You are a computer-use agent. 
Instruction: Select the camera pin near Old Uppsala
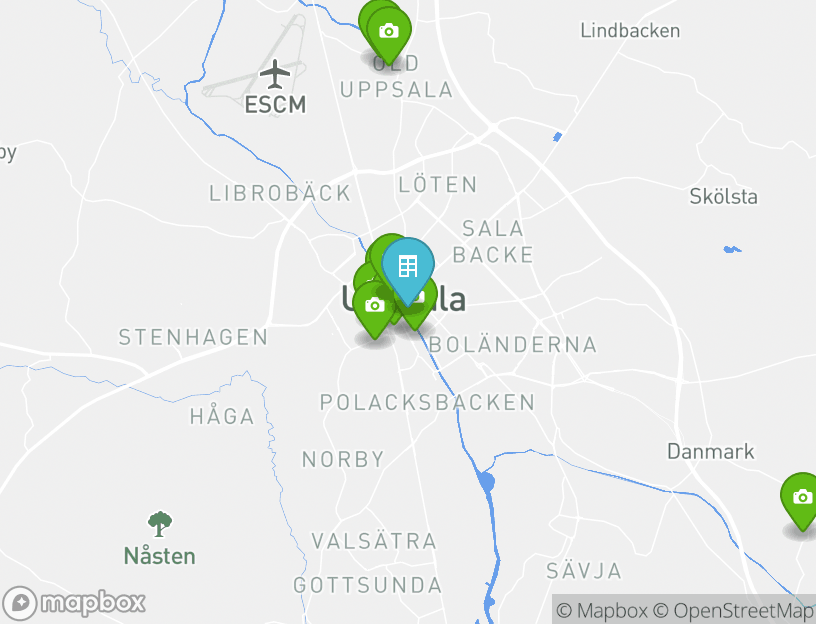[389, 32]
